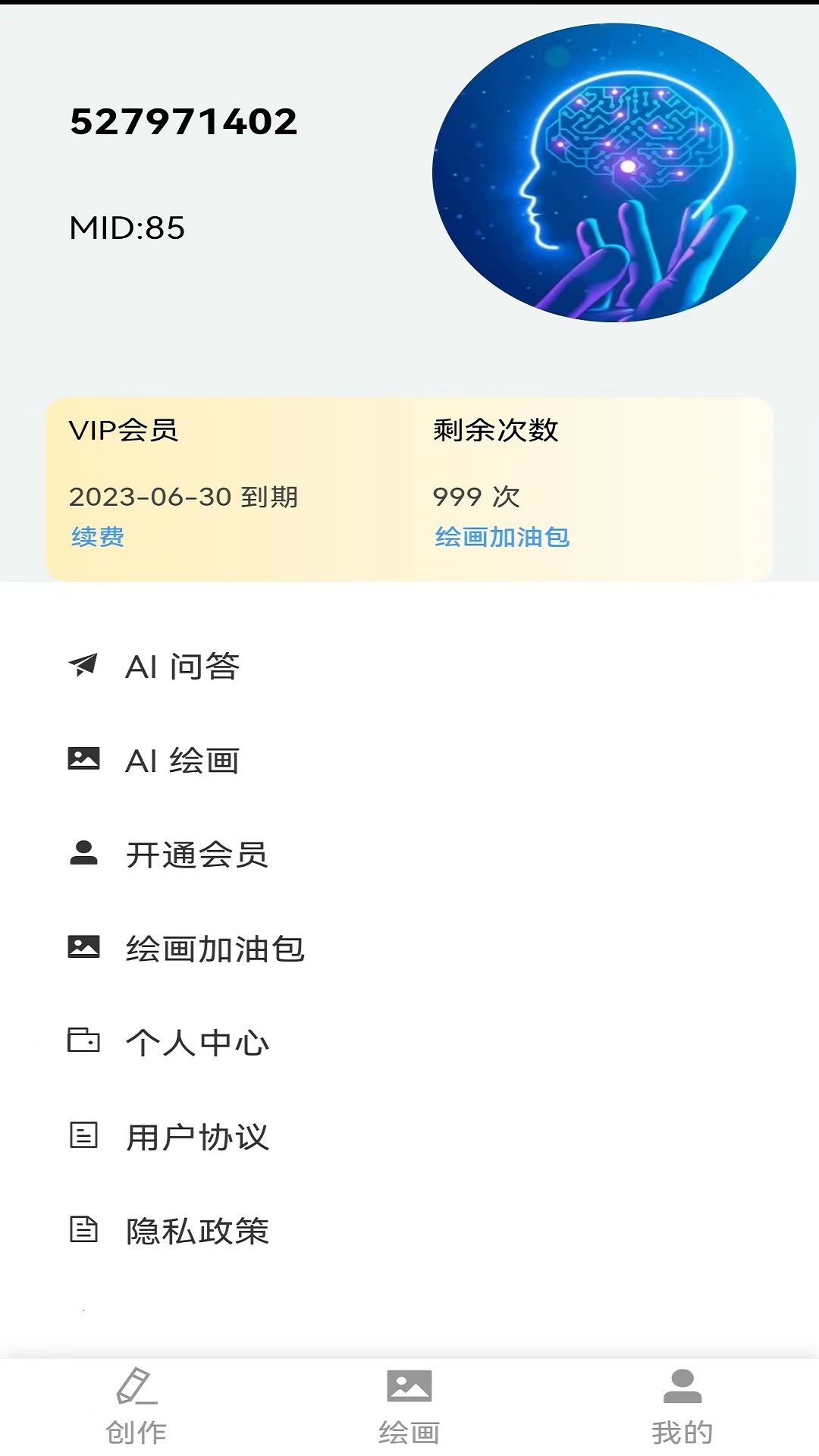Switch to the 创作 tab
Screen dimensions: 819x1456
click(136, 1407)
